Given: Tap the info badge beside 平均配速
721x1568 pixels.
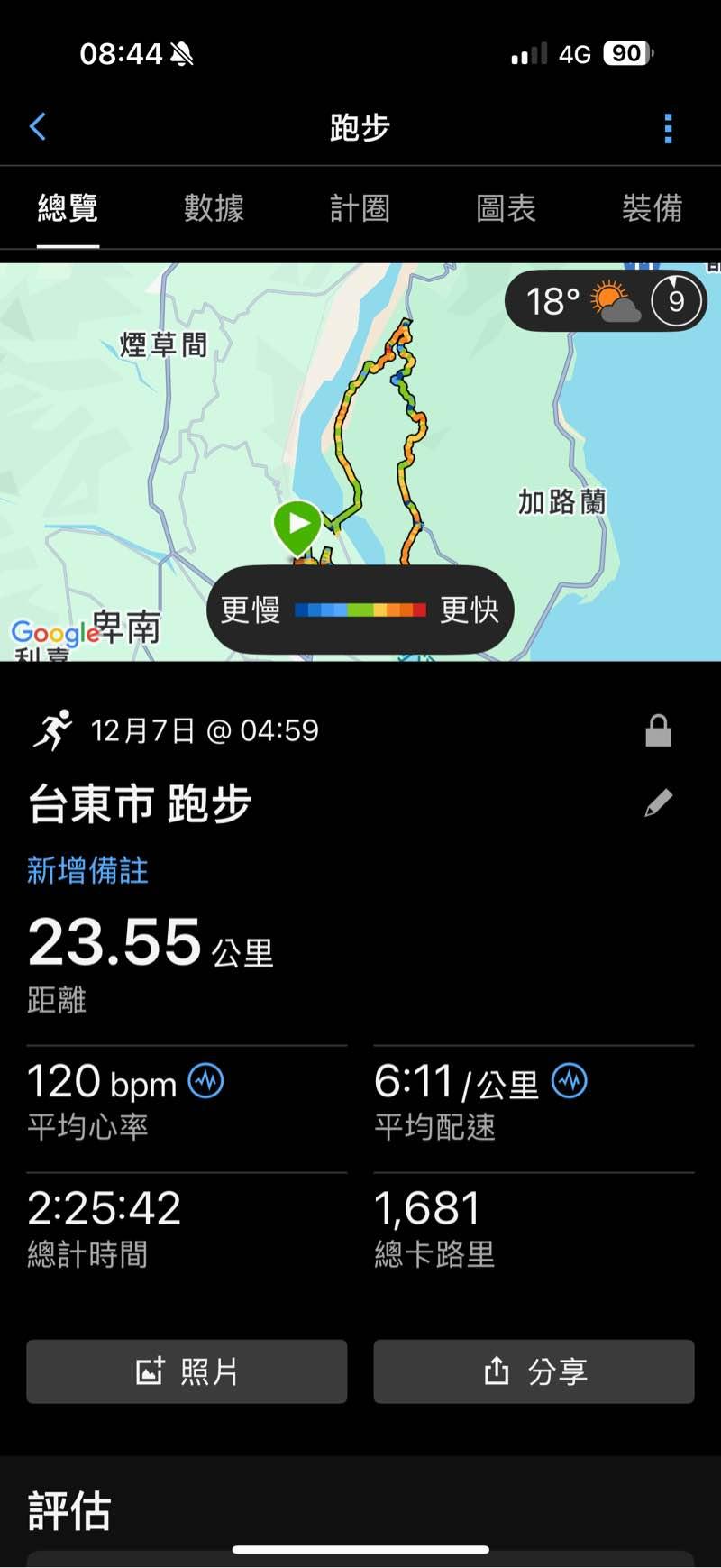Looking at the screenshot, I should (x=570, y=1080).
